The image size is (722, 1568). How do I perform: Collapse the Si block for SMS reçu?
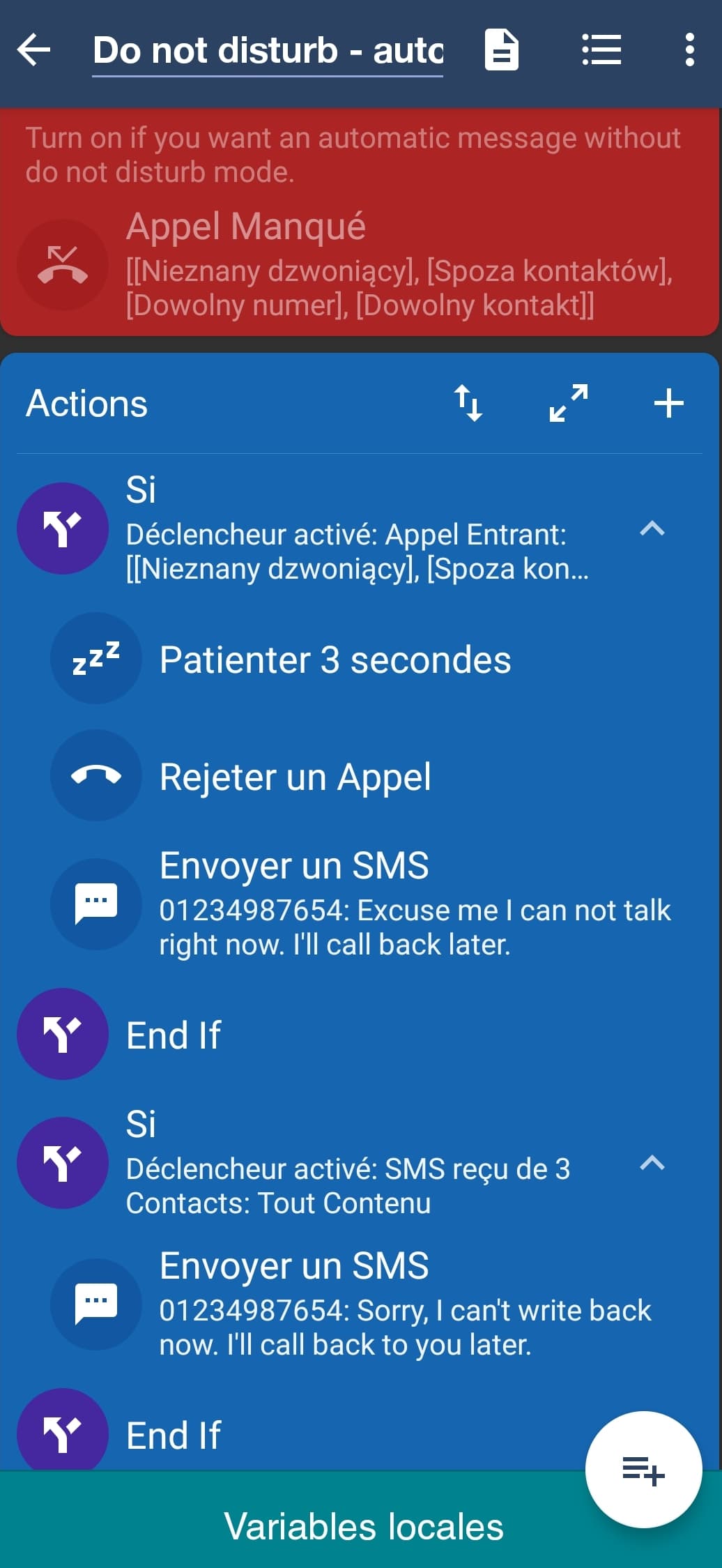(652, 1163)
